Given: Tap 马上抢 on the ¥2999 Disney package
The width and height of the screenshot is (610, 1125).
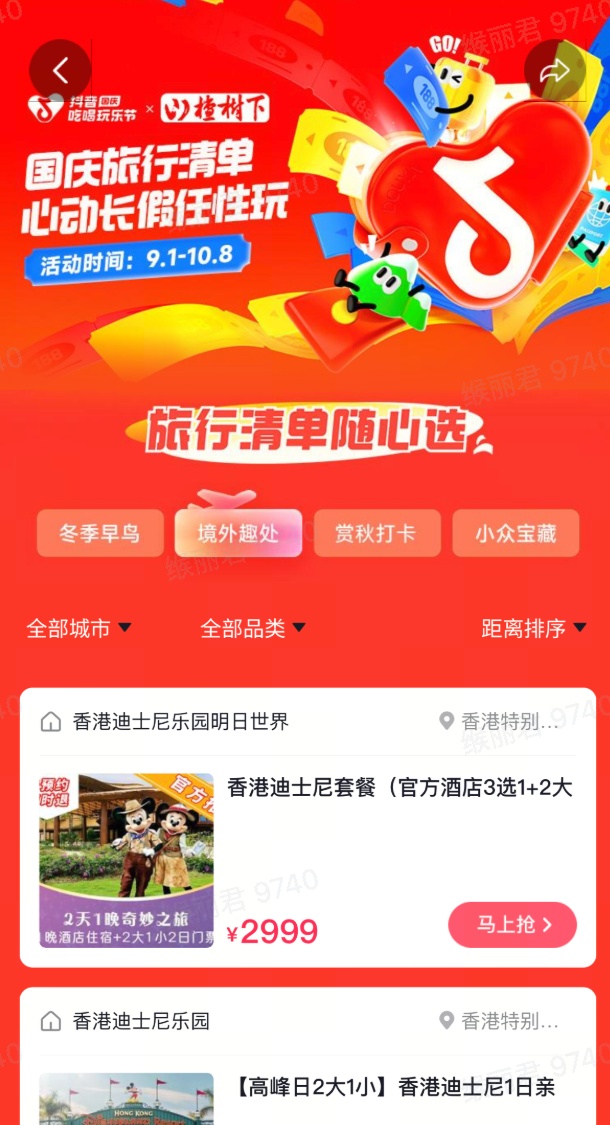Looking at the screenshot, I should 512,925.
